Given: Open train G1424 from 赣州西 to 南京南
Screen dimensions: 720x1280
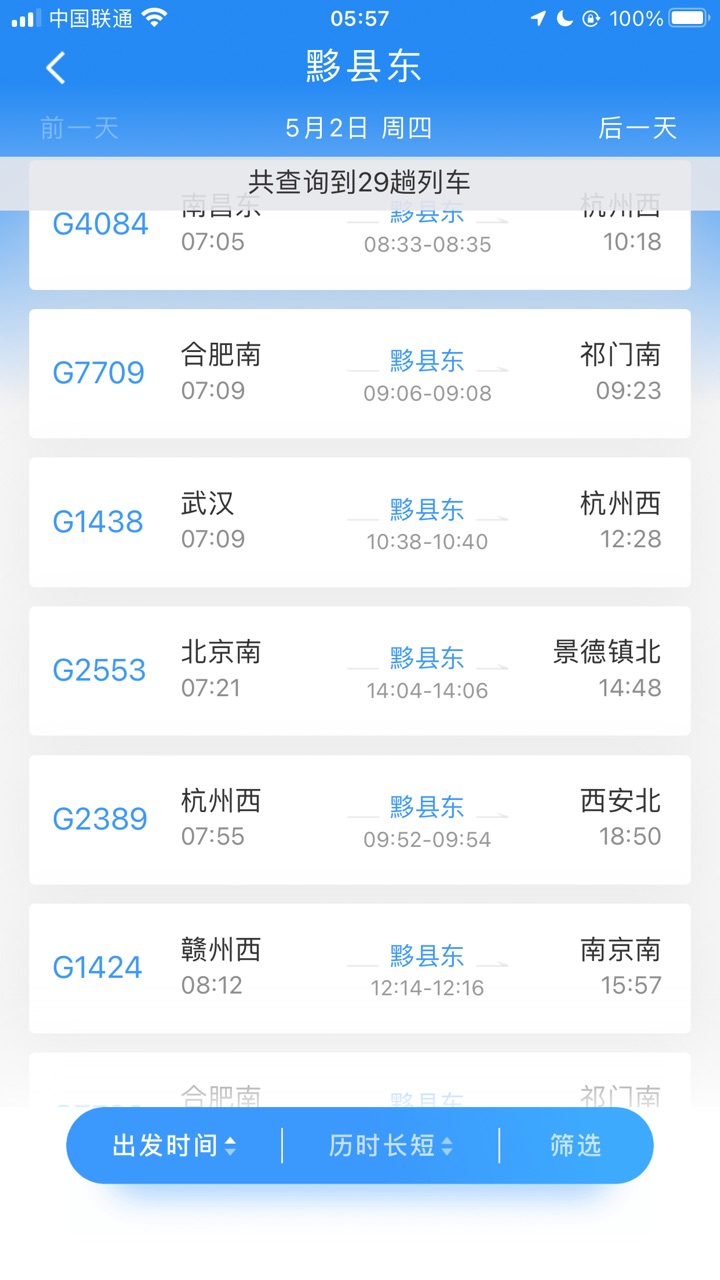Looking at the screenshot, I should 360,969.
